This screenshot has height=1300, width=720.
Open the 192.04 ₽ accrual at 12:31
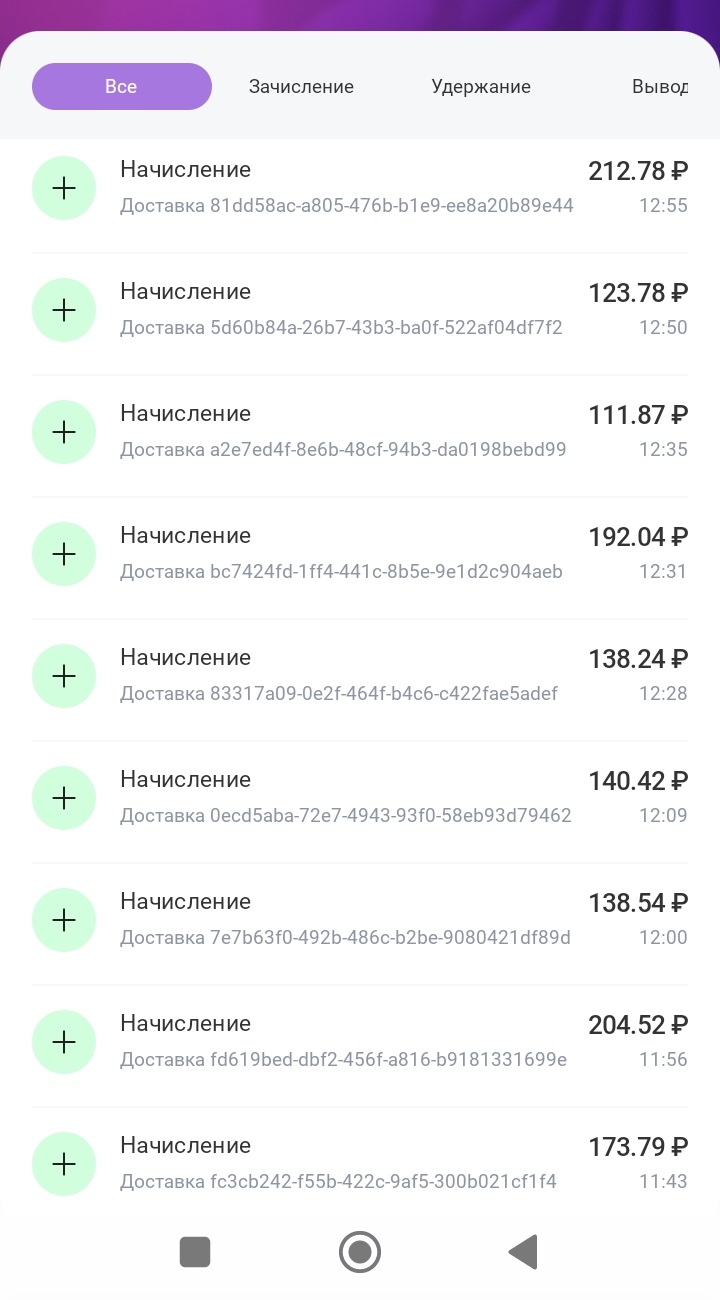tap(360, 554)
